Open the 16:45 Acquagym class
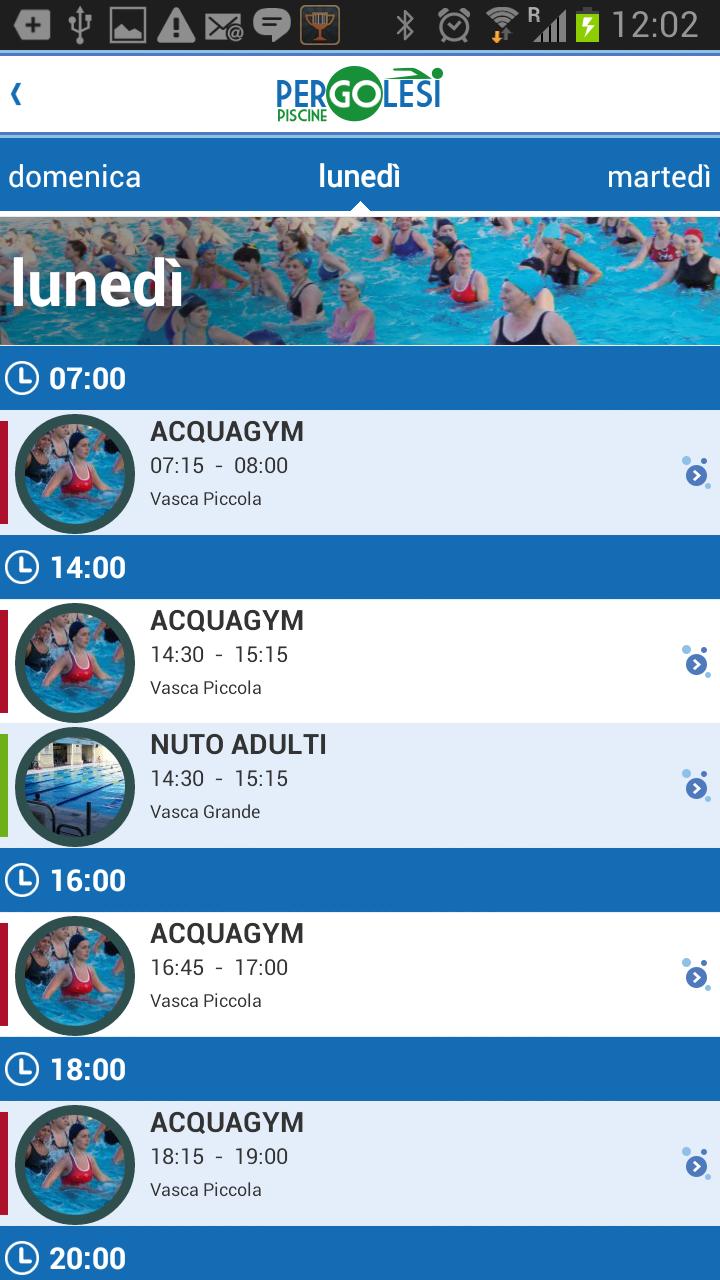 point(360,974)
